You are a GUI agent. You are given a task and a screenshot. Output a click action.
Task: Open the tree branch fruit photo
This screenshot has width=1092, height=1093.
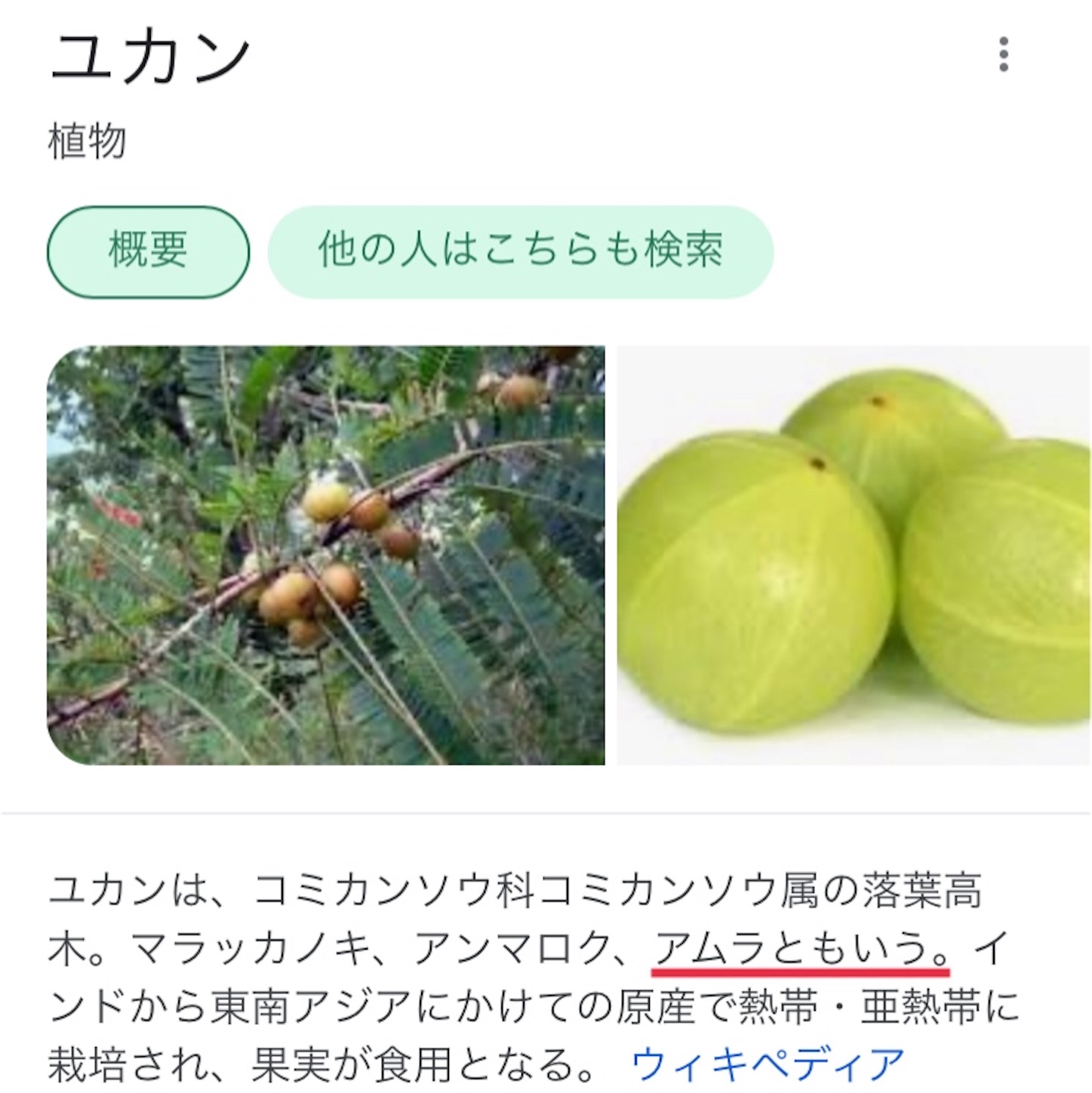pyautogui.click(x=325, y=555)
